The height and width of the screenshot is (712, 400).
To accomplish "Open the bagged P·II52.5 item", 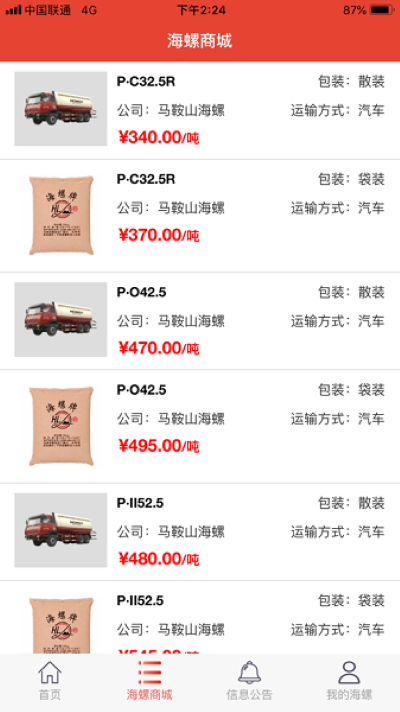I will (200, 617).
